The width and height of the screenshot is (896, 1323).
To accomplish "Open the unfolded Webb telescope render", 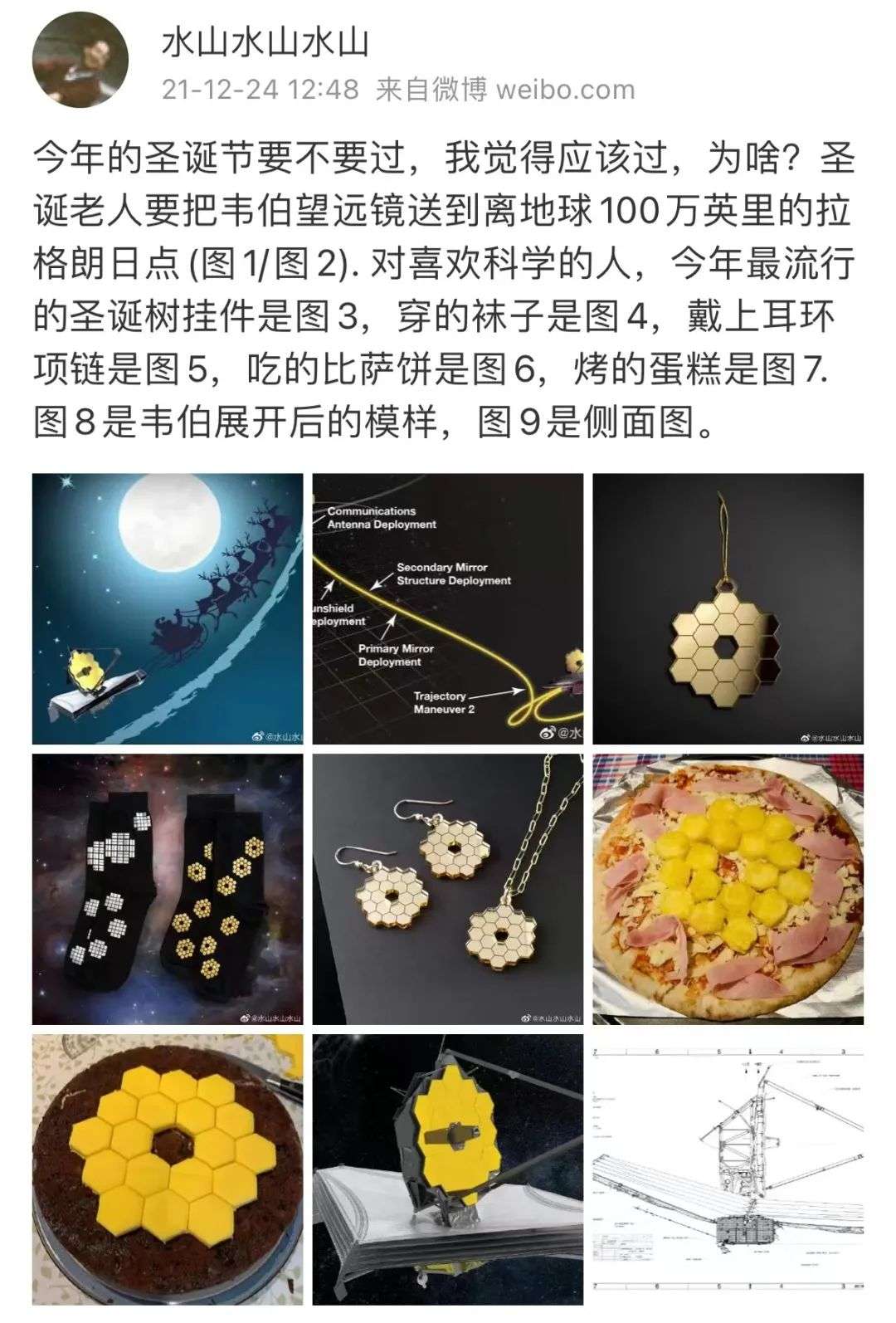I will pos(448,1169).
